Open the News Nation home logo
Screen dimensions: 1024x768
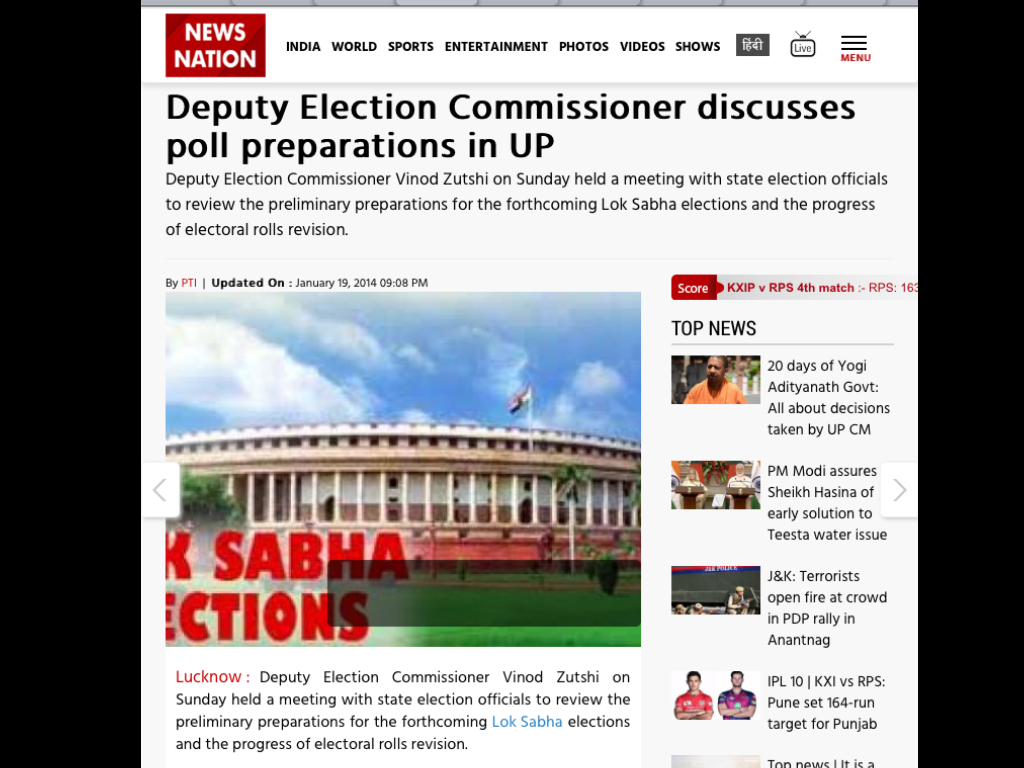click(216, 45)
